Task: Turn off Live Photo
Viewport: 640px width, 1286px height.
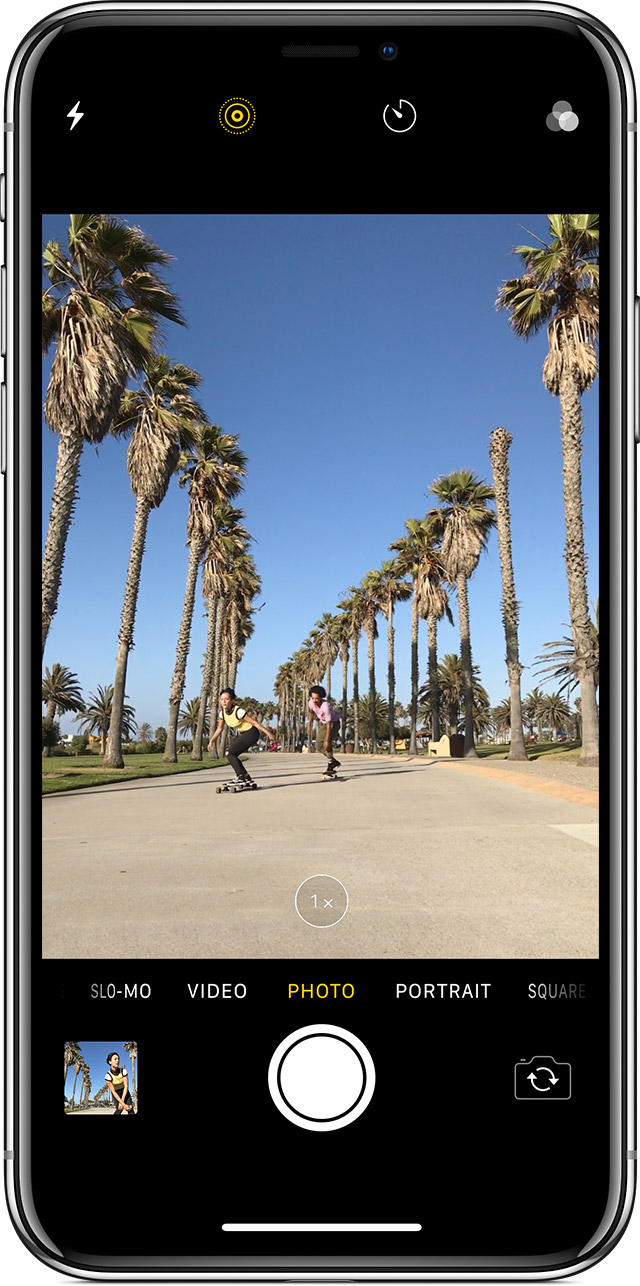Action: click(238, 116)
